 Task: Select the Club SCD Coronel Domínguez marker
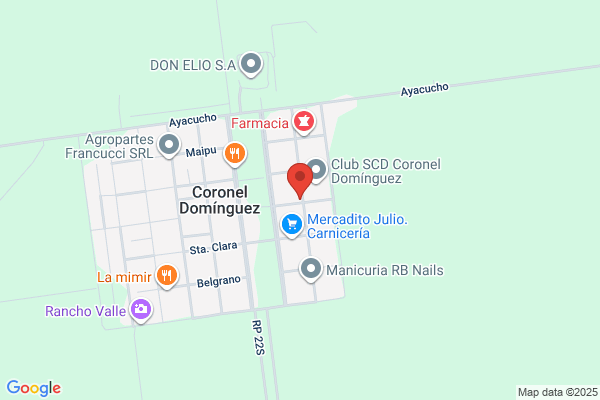(317, 170)
